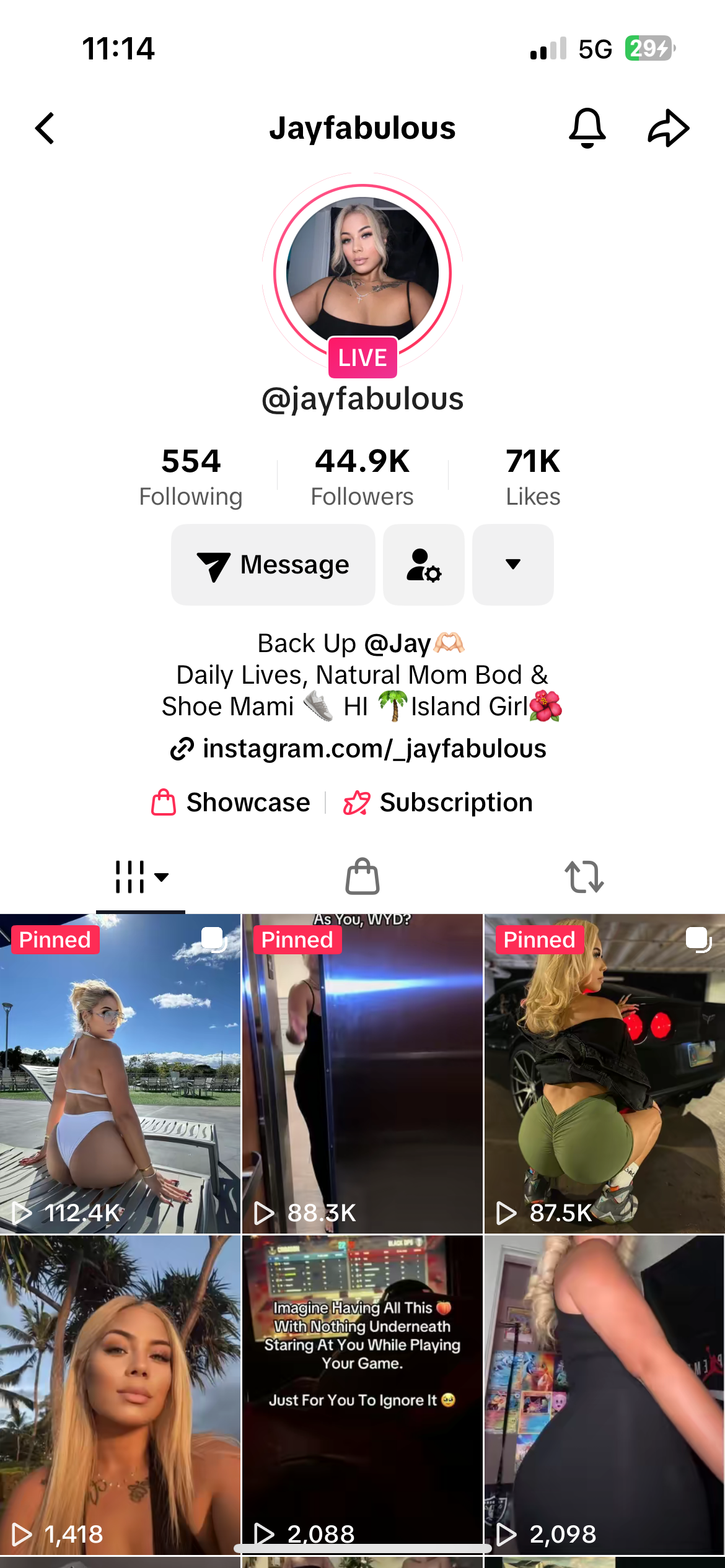Open the LIVE profile picture

[362, 274]
